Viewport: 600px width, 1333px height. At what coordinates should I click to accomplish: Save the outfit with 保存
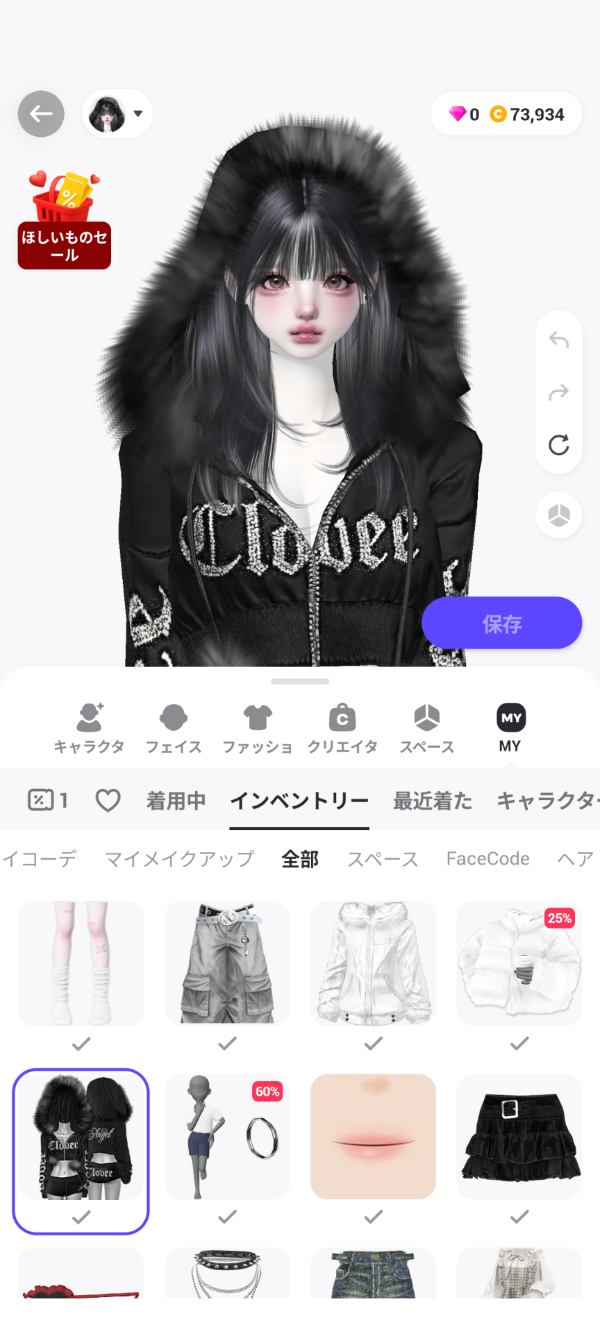[501, 624]
